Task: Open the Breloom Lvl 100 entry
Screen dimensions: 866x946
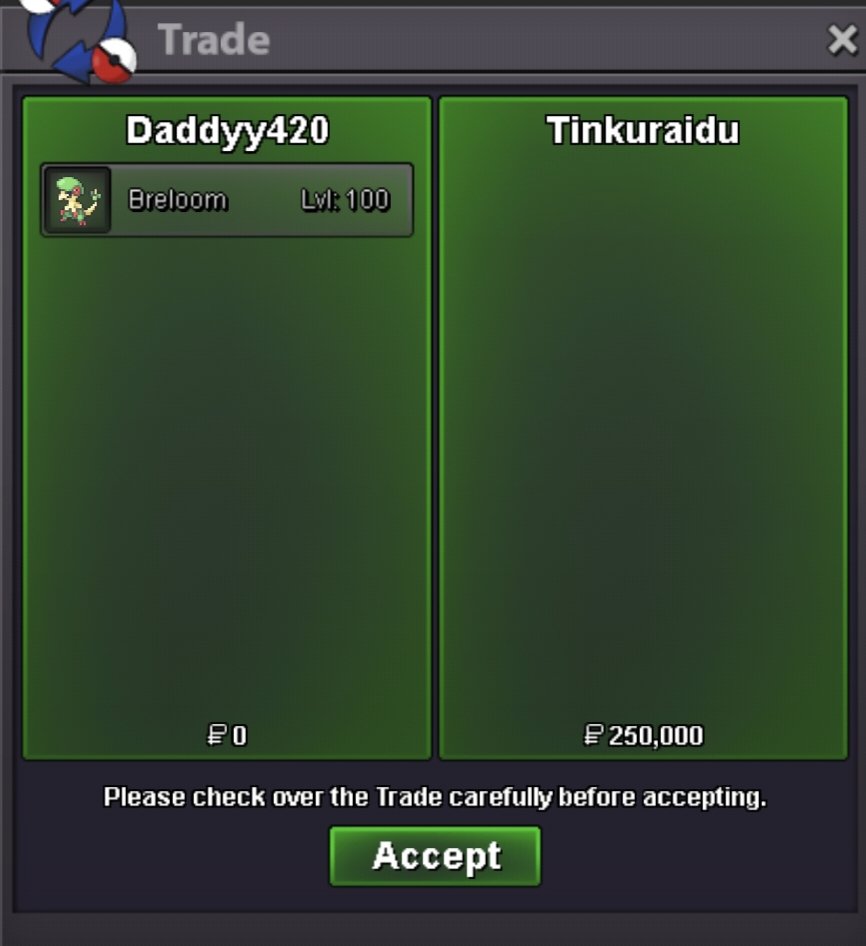Action: coord(227,200)
